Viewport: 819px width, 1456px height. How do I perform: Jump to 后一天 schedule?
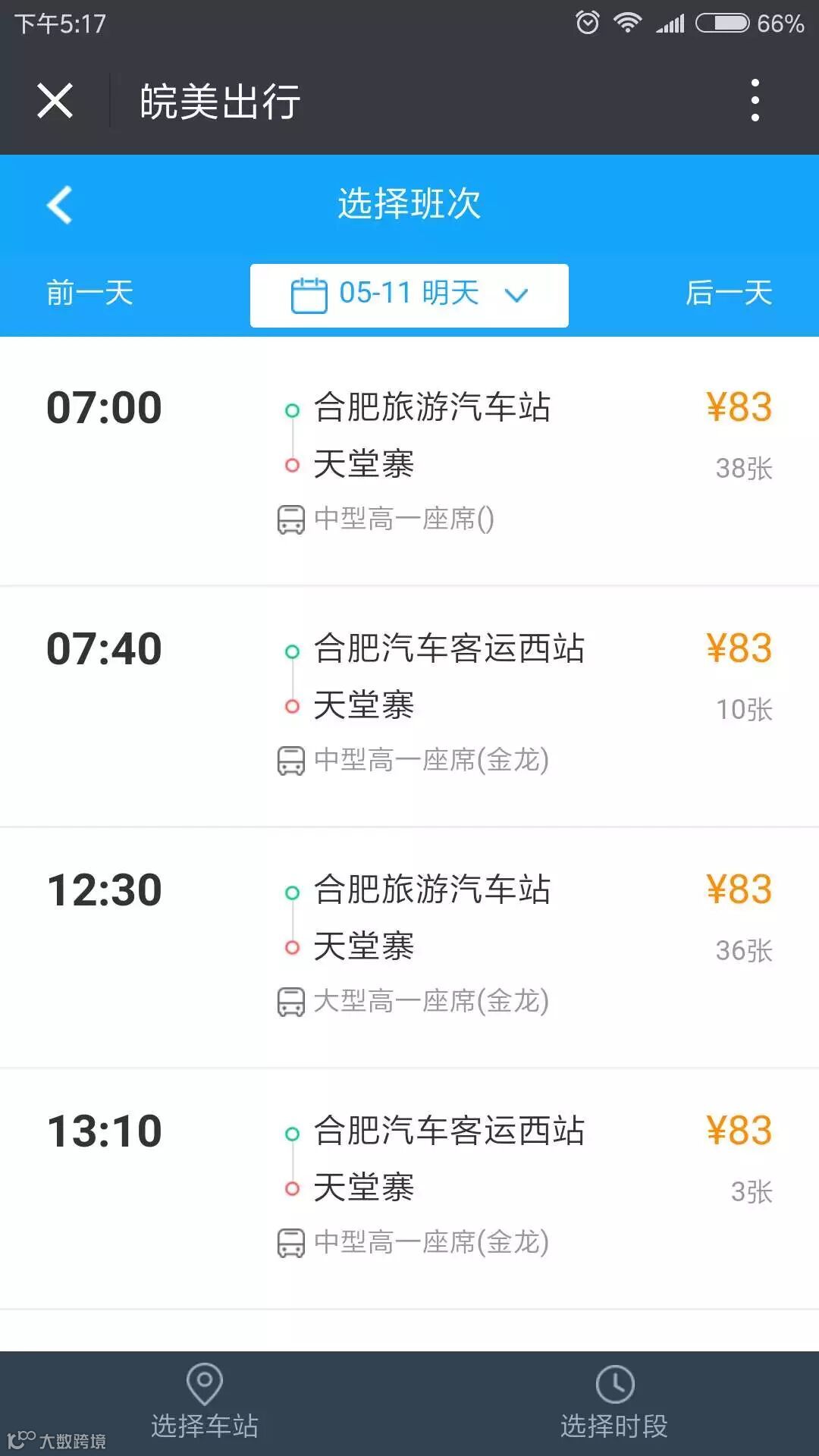pos(728,293)
